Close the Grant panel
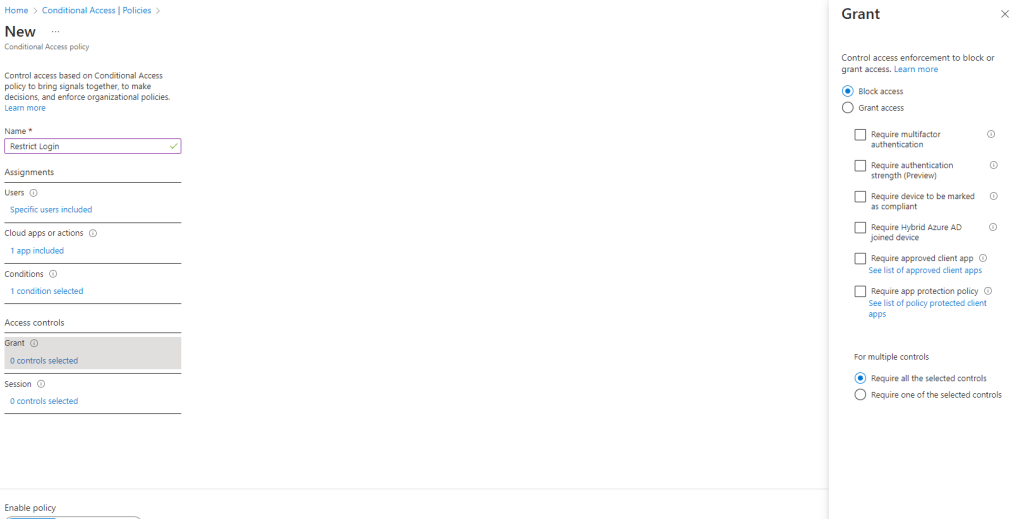Screen dimensions: 1024x519 point(1004,15)
